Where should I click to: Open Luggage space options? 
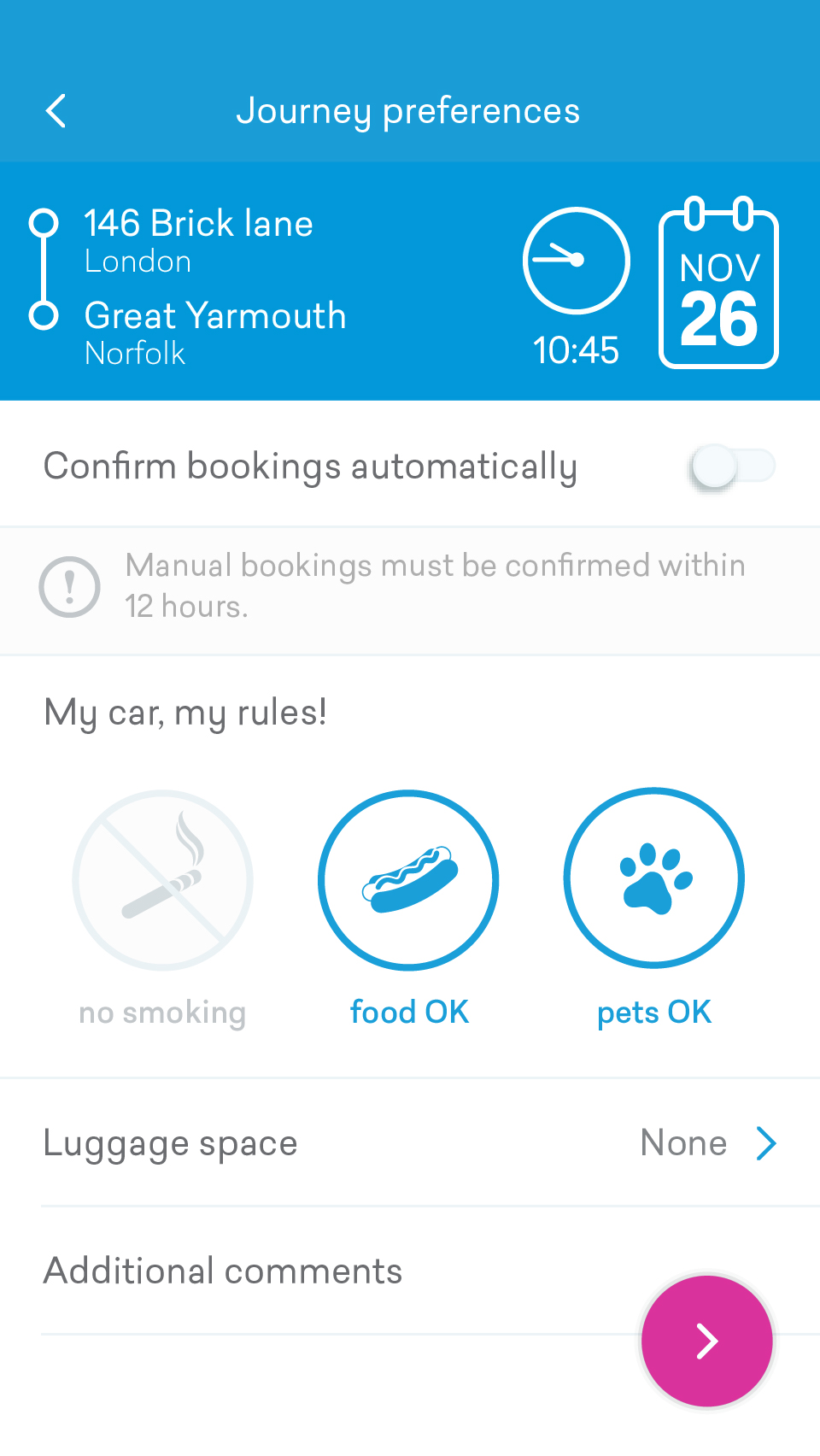pos(410,1143)
